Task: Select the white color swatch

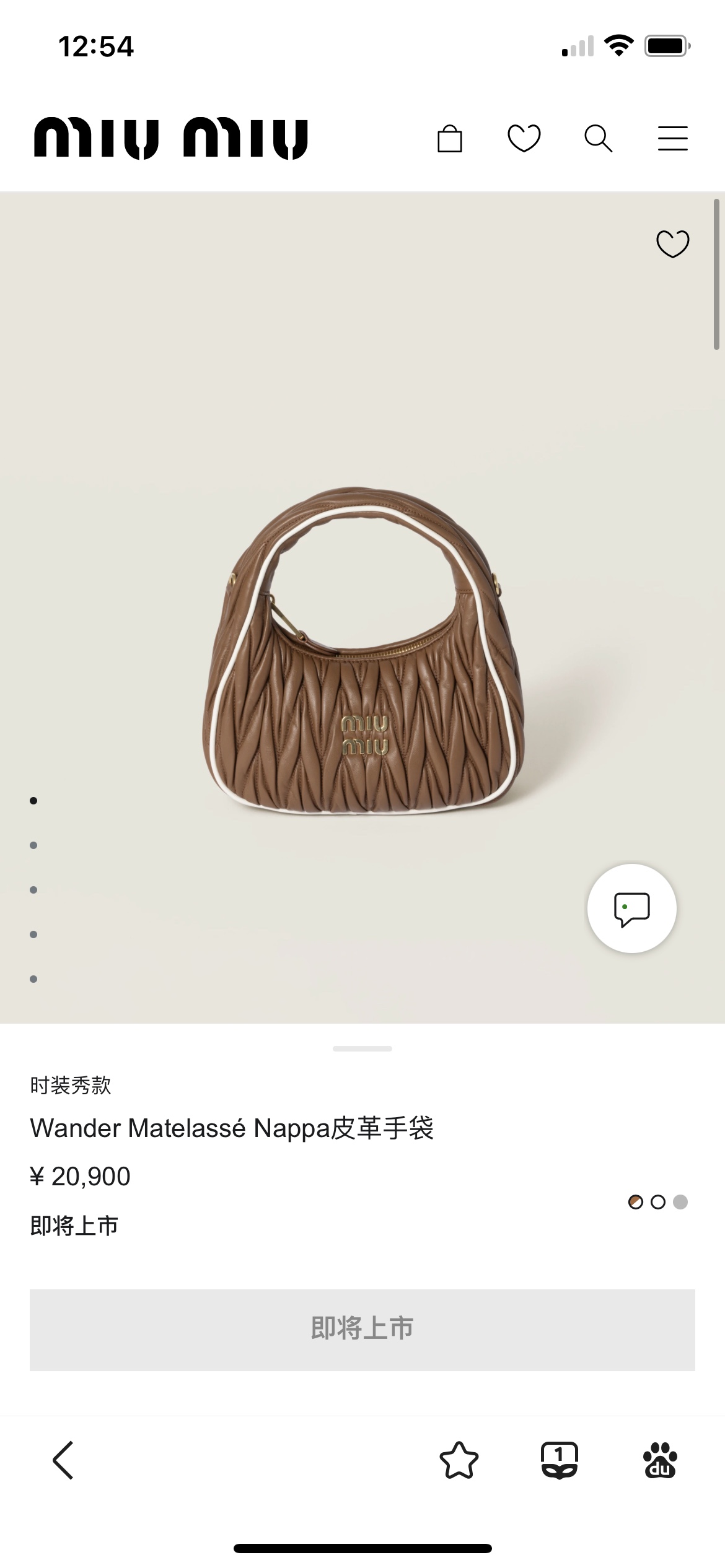Action: pyautogui.click(x=658, y=1202)
